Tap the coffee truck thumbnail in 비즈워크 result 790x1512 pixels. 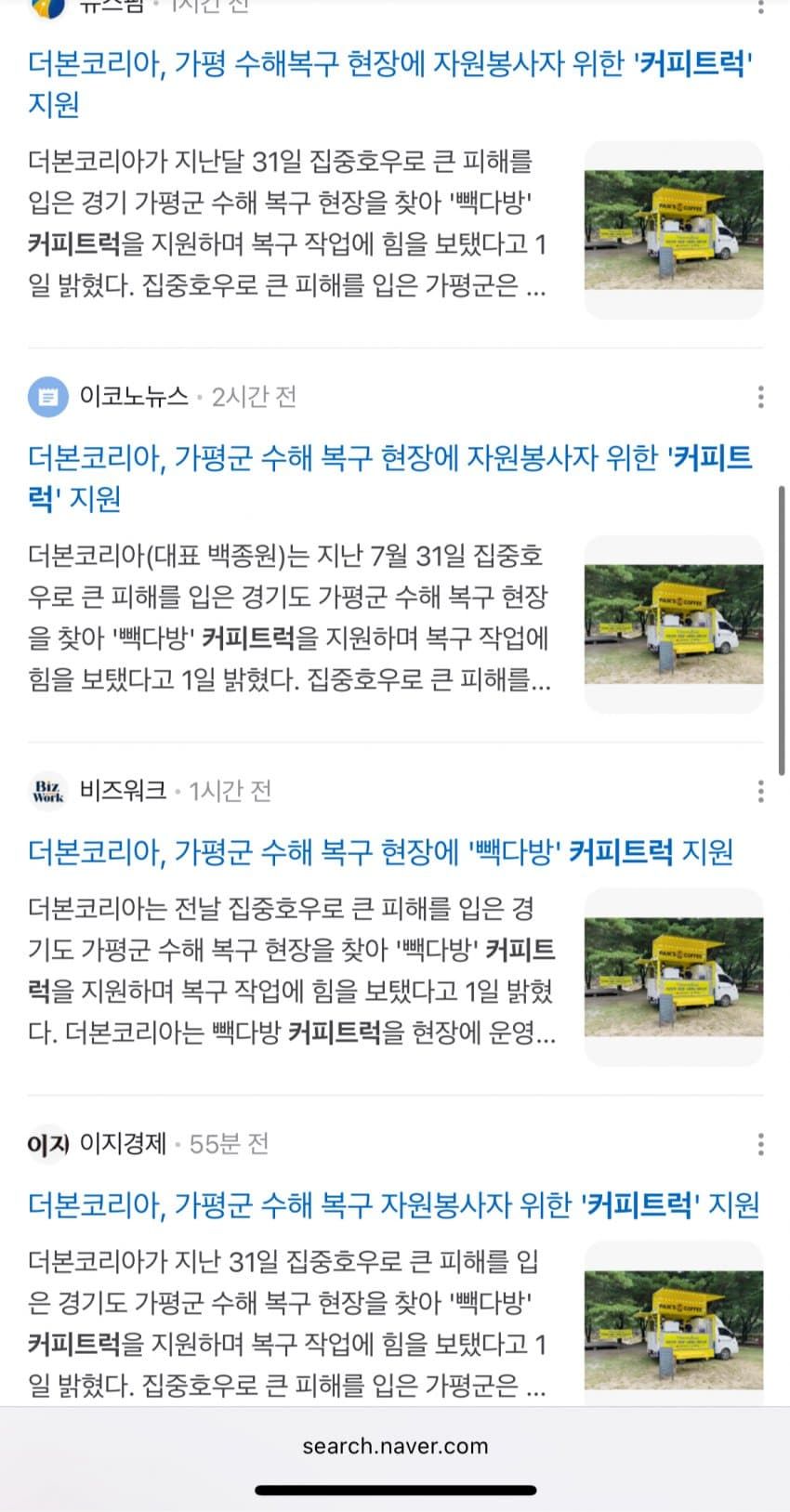[673, 977]
